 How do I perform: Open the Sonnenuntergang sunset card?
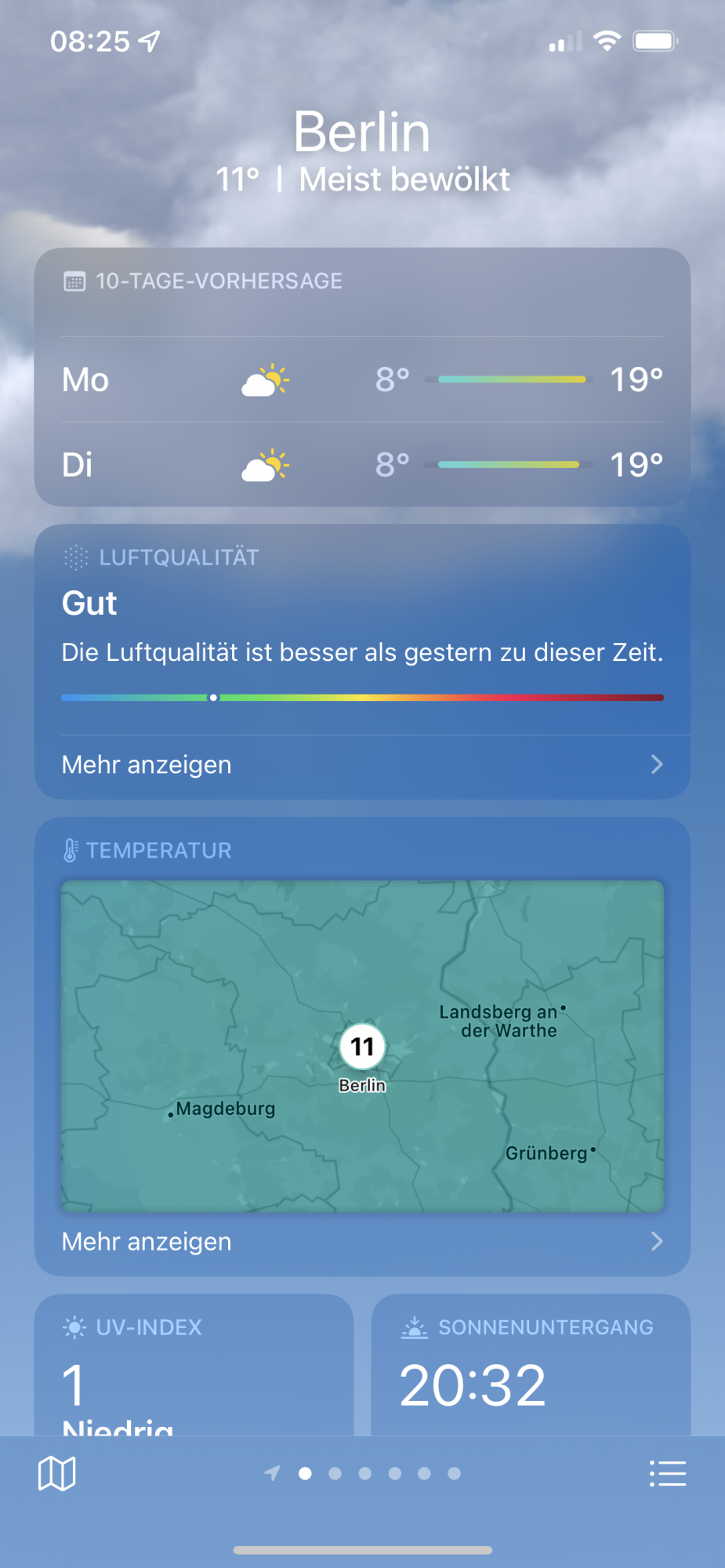(531, 1366)
